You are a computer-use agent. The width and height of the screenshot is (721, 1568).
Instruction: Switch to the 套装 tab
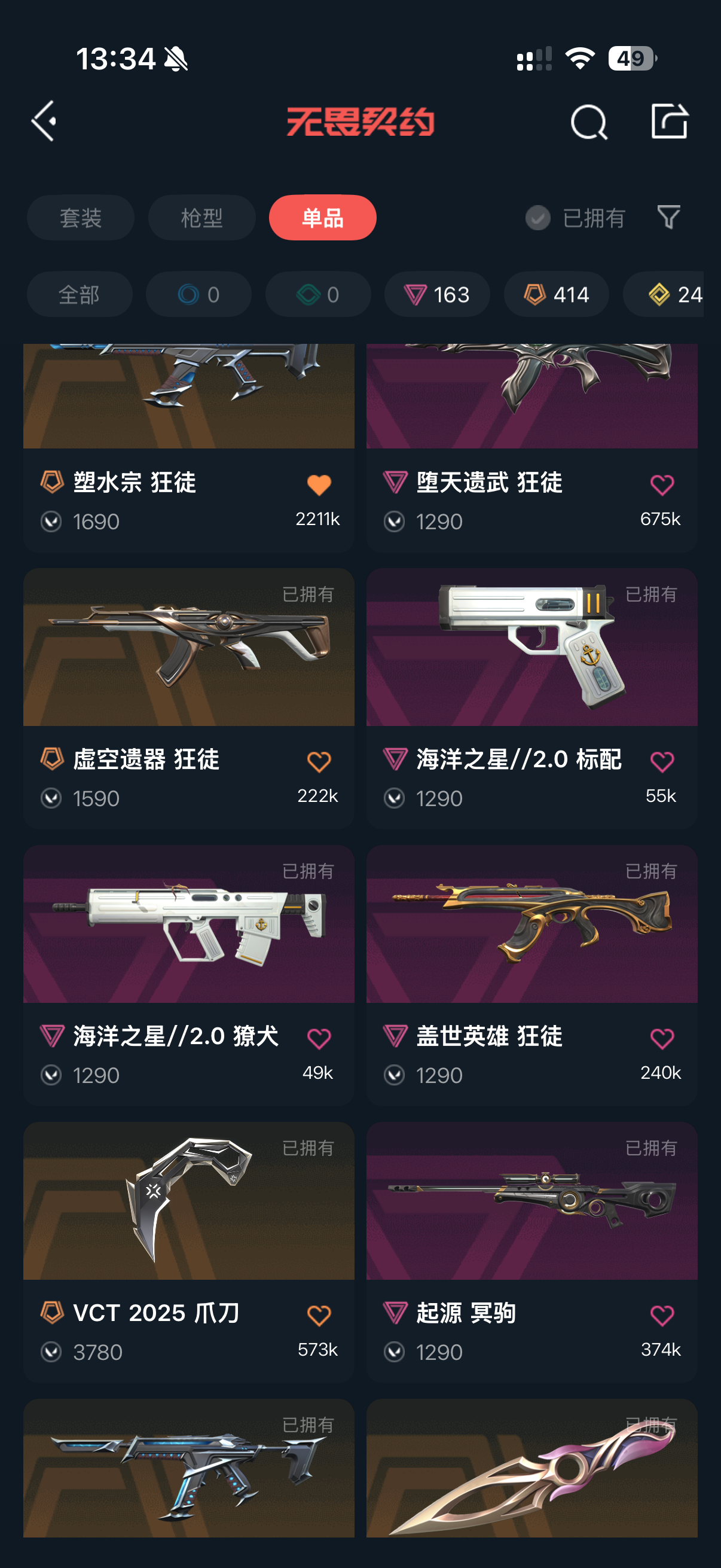[80, 218]
